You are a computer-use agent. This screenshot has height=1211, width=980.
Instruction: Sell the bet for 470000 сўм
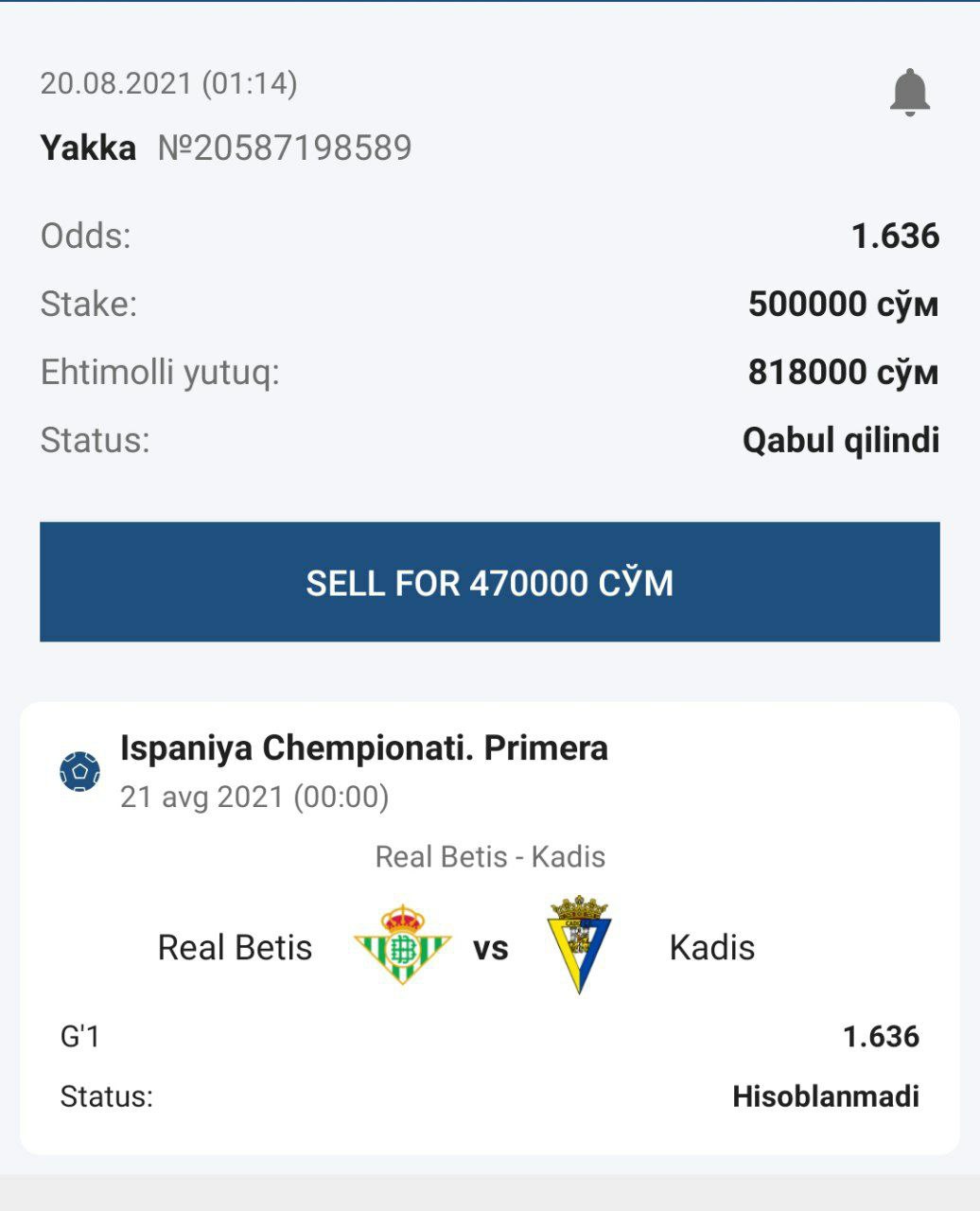tap(489, 582)
